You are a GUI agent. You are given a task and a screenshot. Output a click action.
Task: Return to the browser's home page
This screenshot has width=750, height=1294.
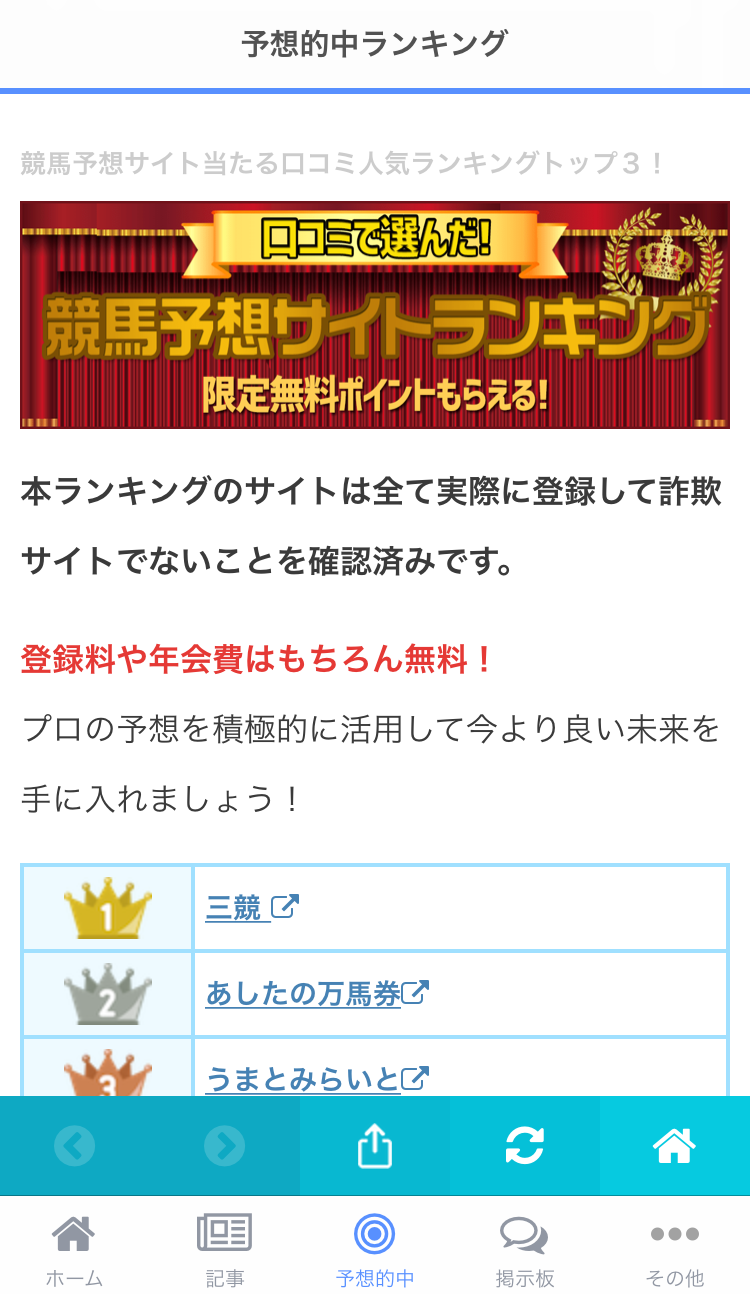click(x=674, y=1146)
